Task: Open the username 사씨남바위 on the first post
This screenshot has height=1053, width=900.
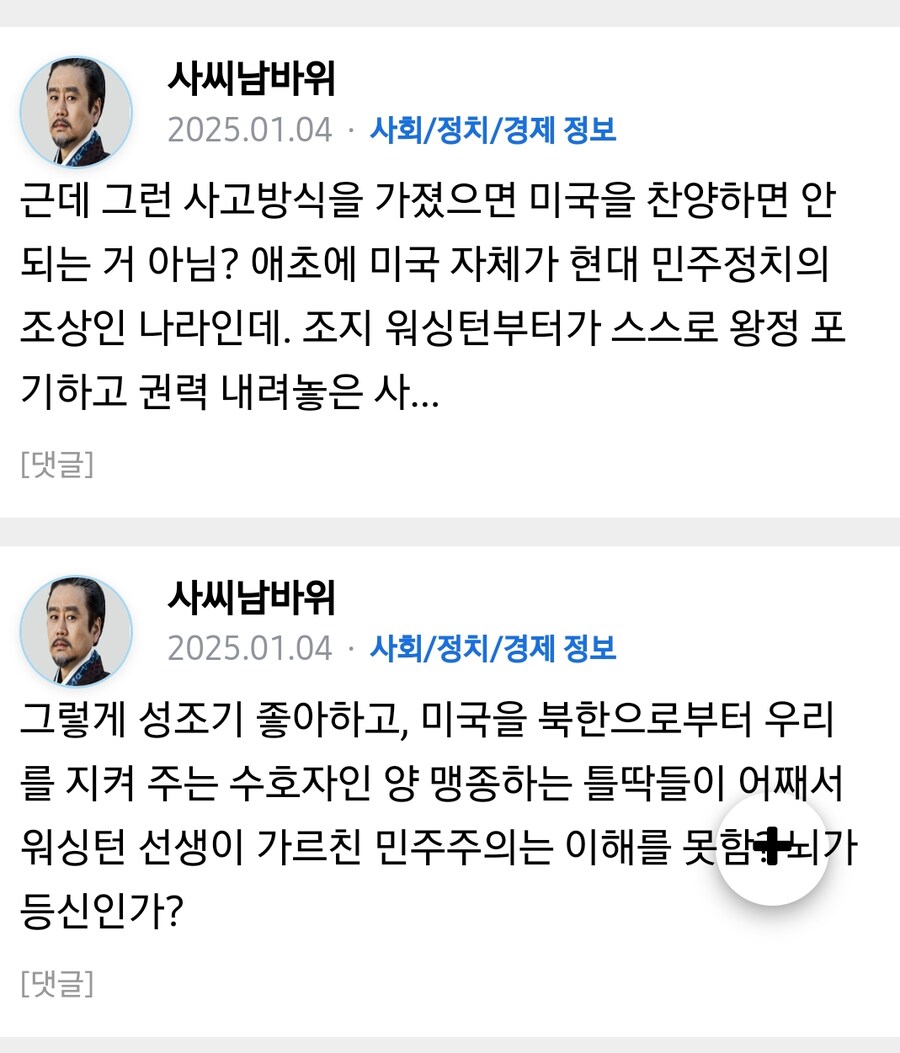Action: [252, 80]
